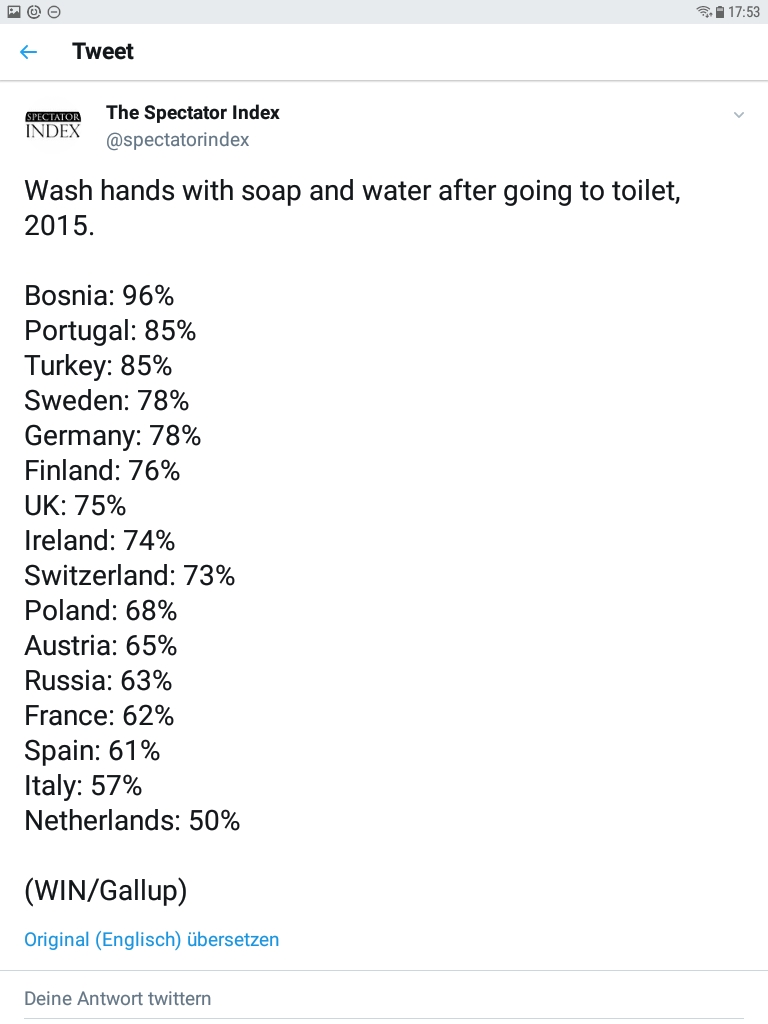Tap Original (Englisch) übersetzen link

click(x=152, y=939)
